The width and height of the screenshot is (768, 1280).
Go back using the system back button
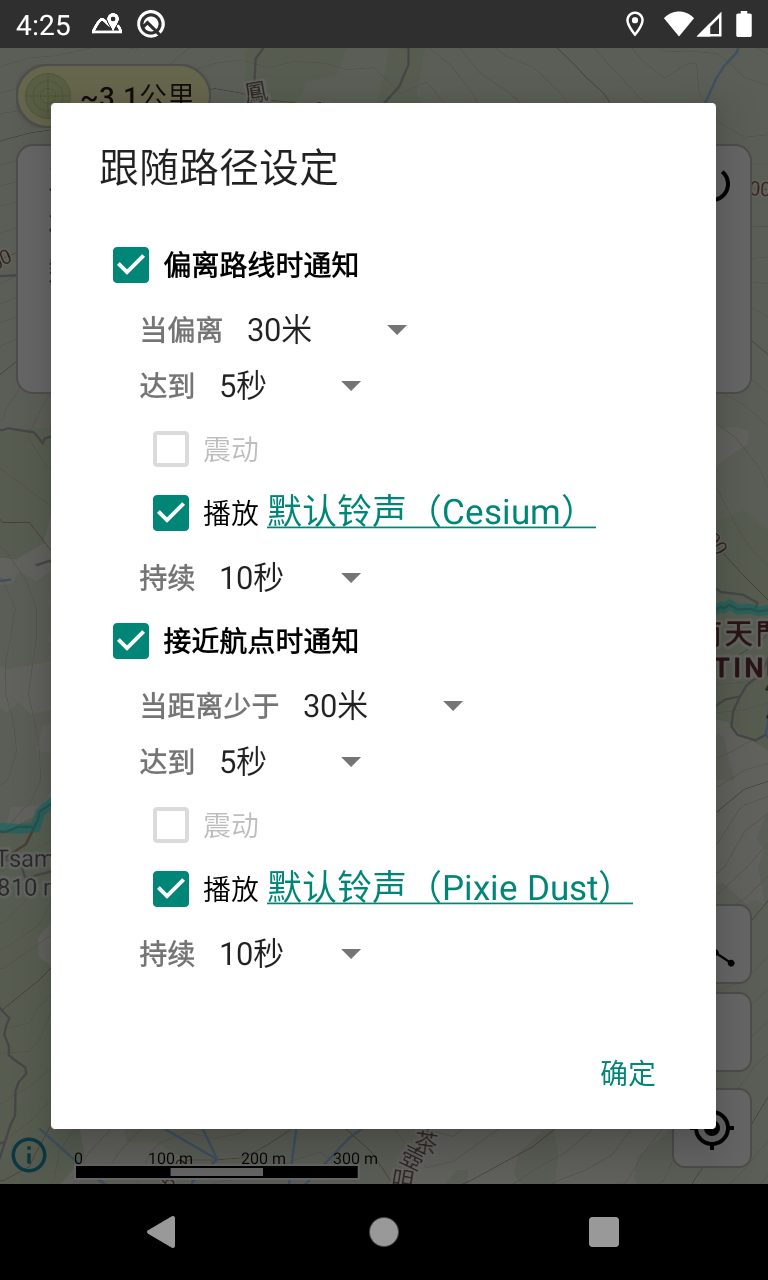161,1232
